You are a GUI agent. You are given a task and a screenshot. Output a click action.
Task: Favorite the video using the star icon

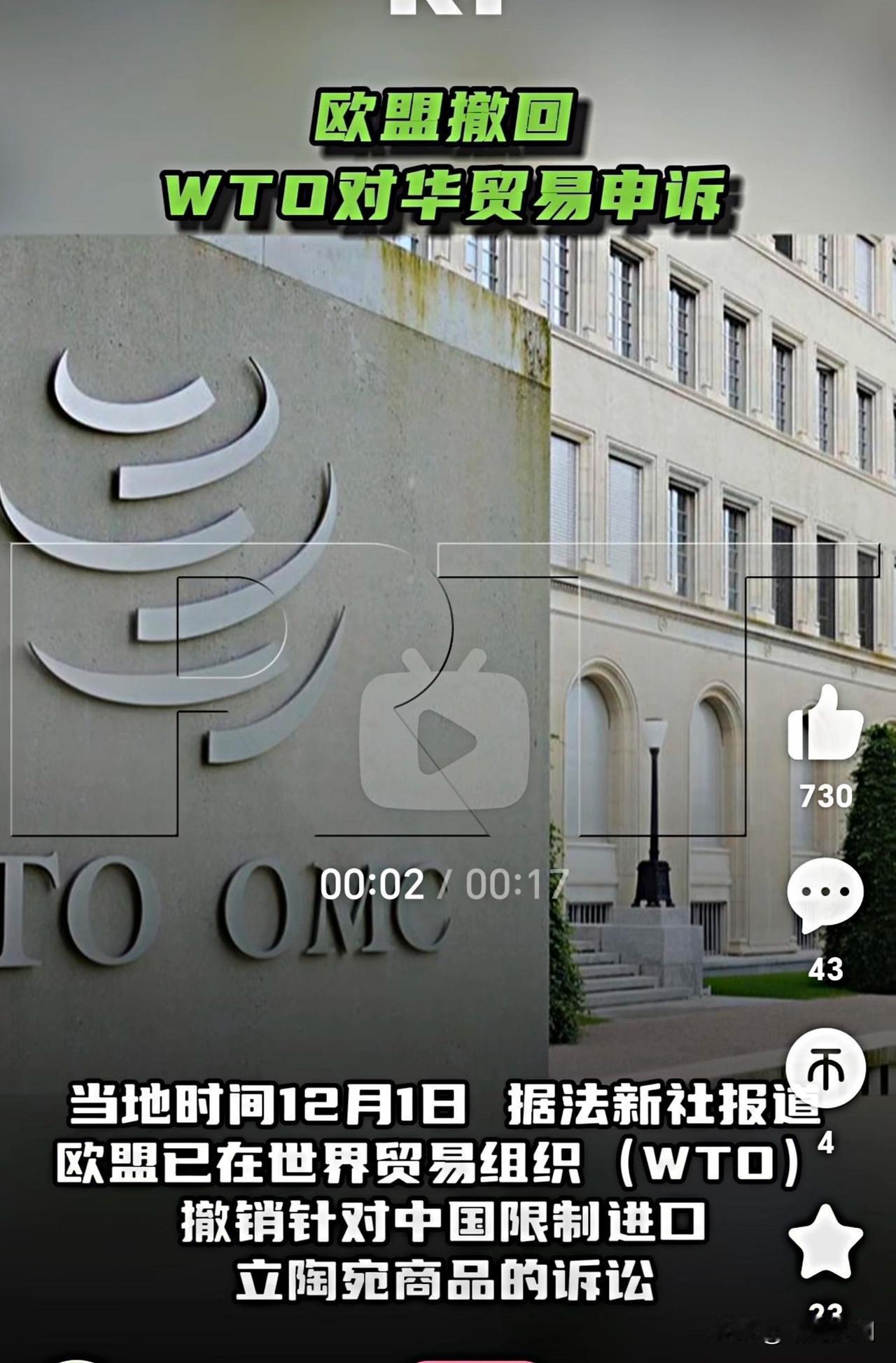(826, 1239)
